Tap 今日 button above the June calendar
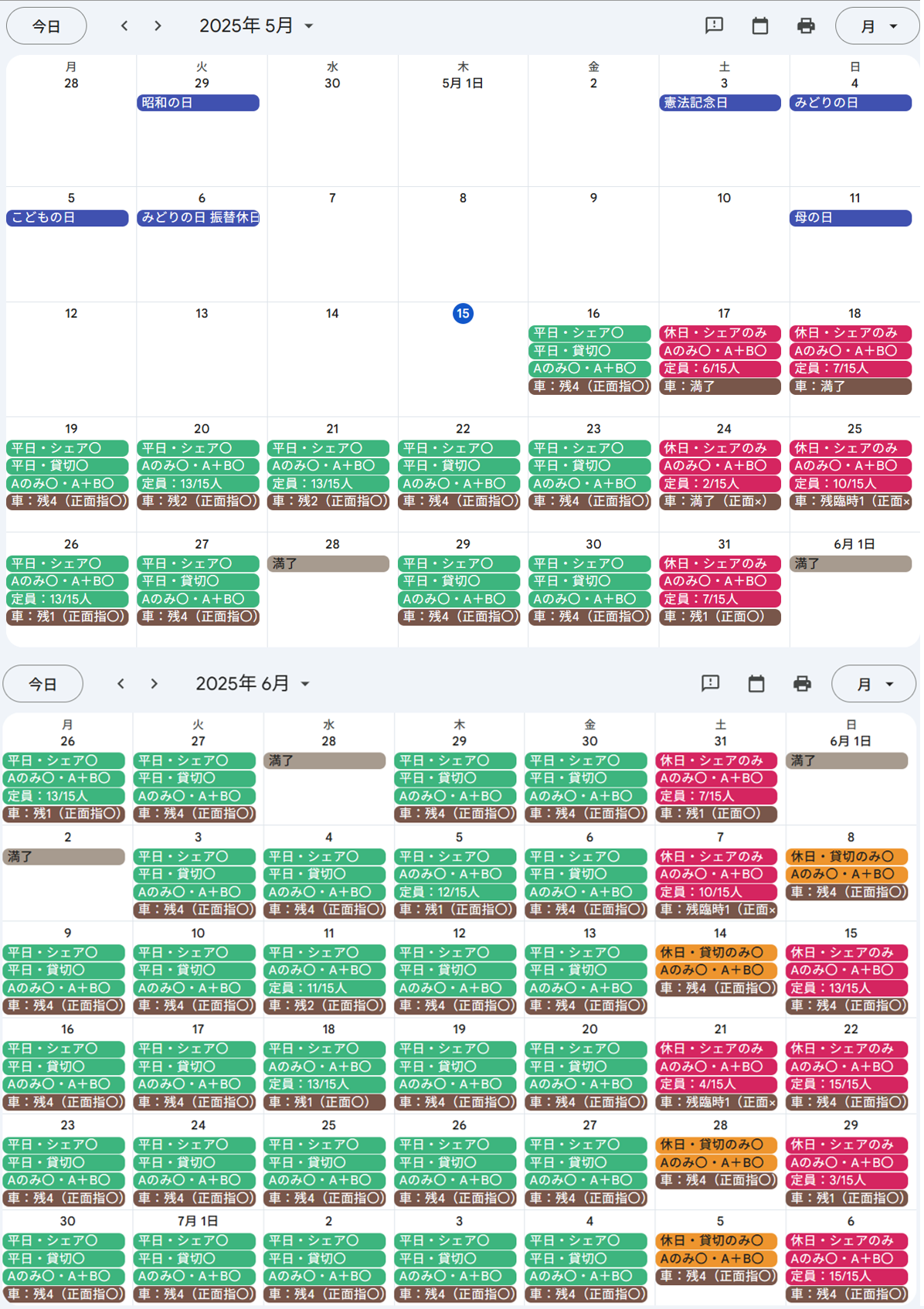Viewport: 924px width, 1309px height. point(43,684)
